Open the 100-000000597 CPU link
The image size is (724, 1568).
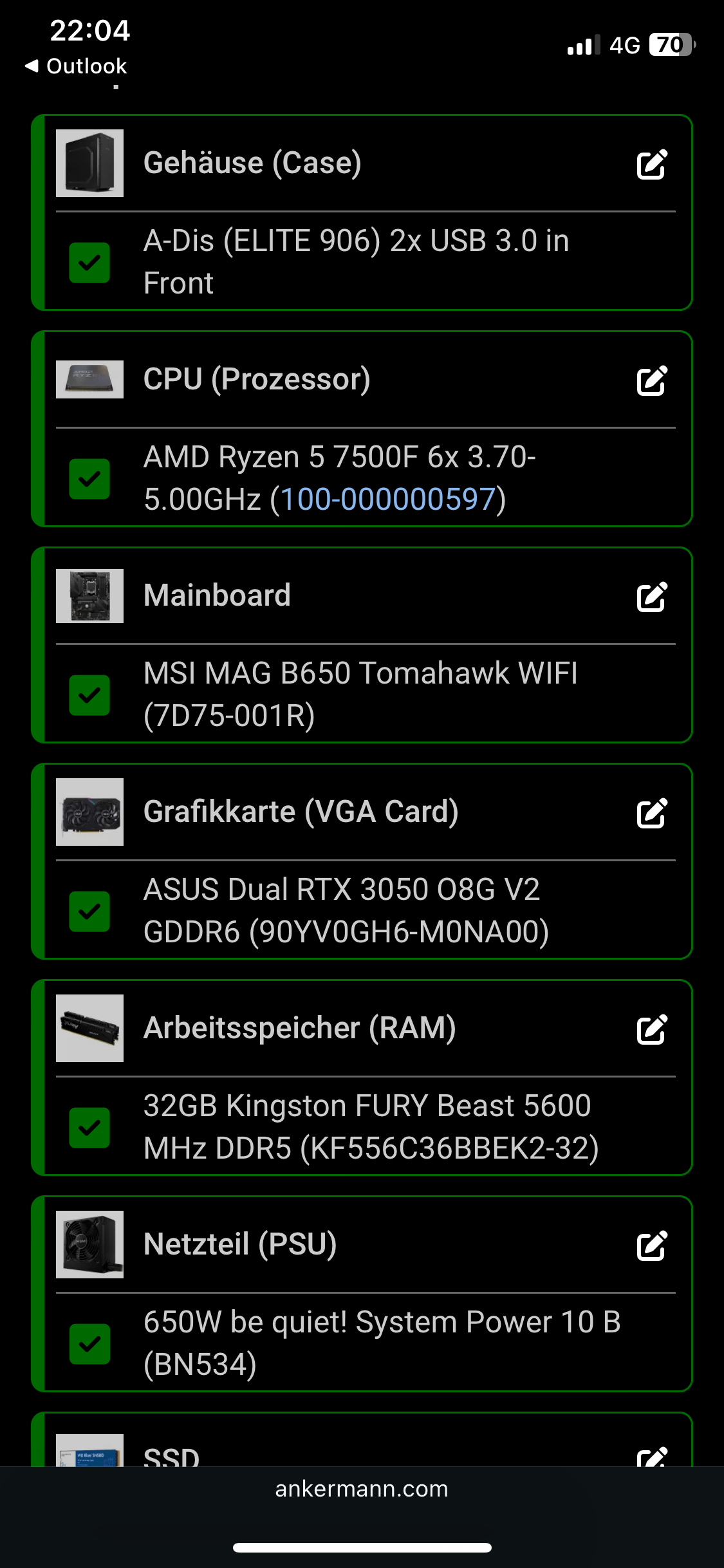pos(388,499)
